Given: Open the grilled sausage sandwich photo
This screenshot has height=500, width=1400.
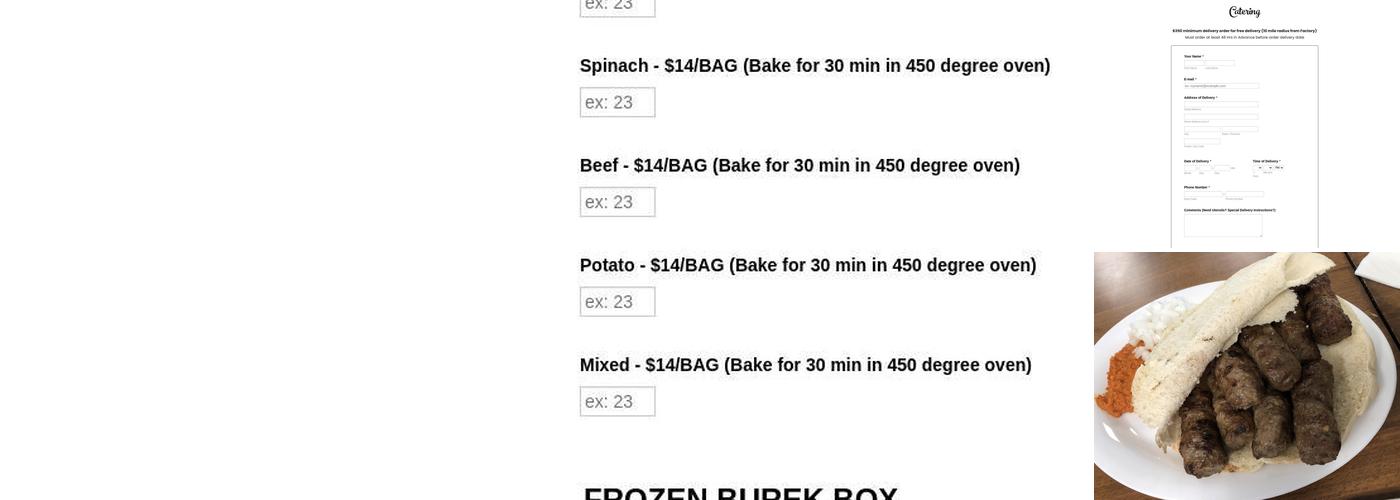Looking at the screenshot, I should point(1246,376).
